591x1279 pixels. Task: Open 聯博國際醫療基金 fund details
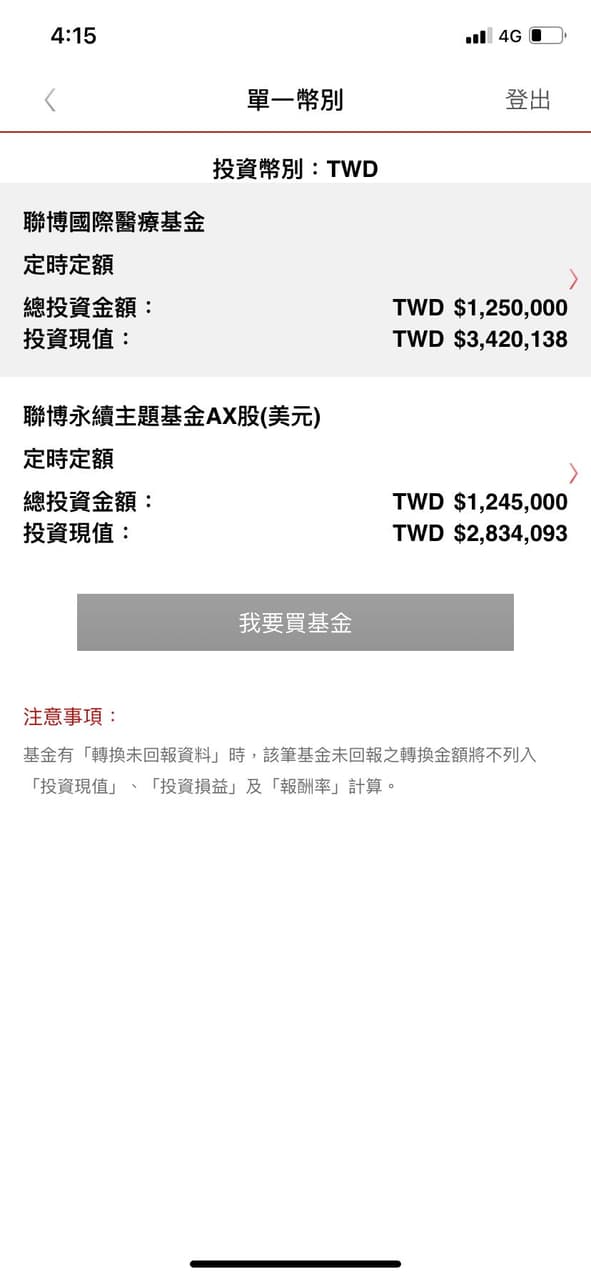click(x=295, y=280)
